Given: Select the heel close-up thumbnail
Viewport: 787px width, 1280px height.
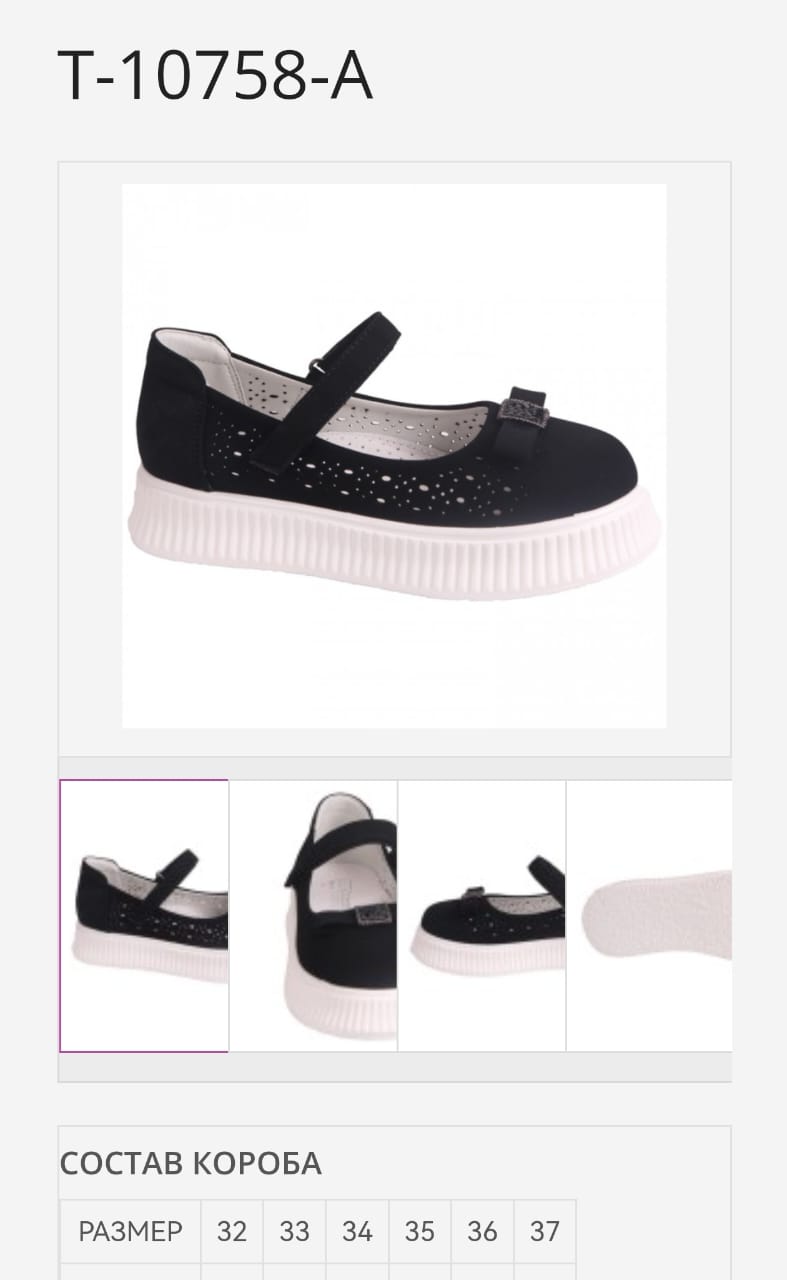Looking at the screenshot, I should point(313,915).
